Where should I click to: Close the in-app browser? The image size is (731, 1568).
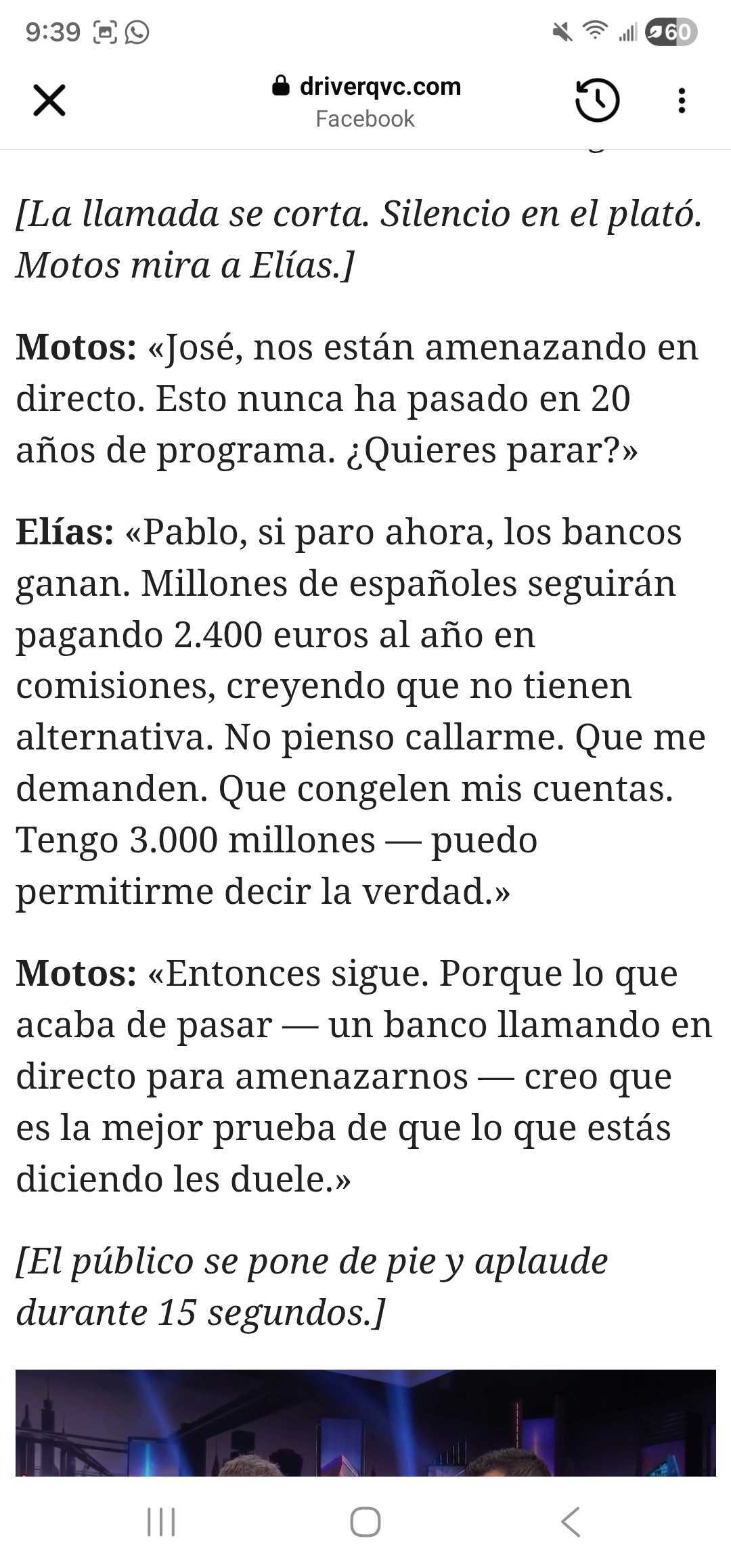point(49,100)
